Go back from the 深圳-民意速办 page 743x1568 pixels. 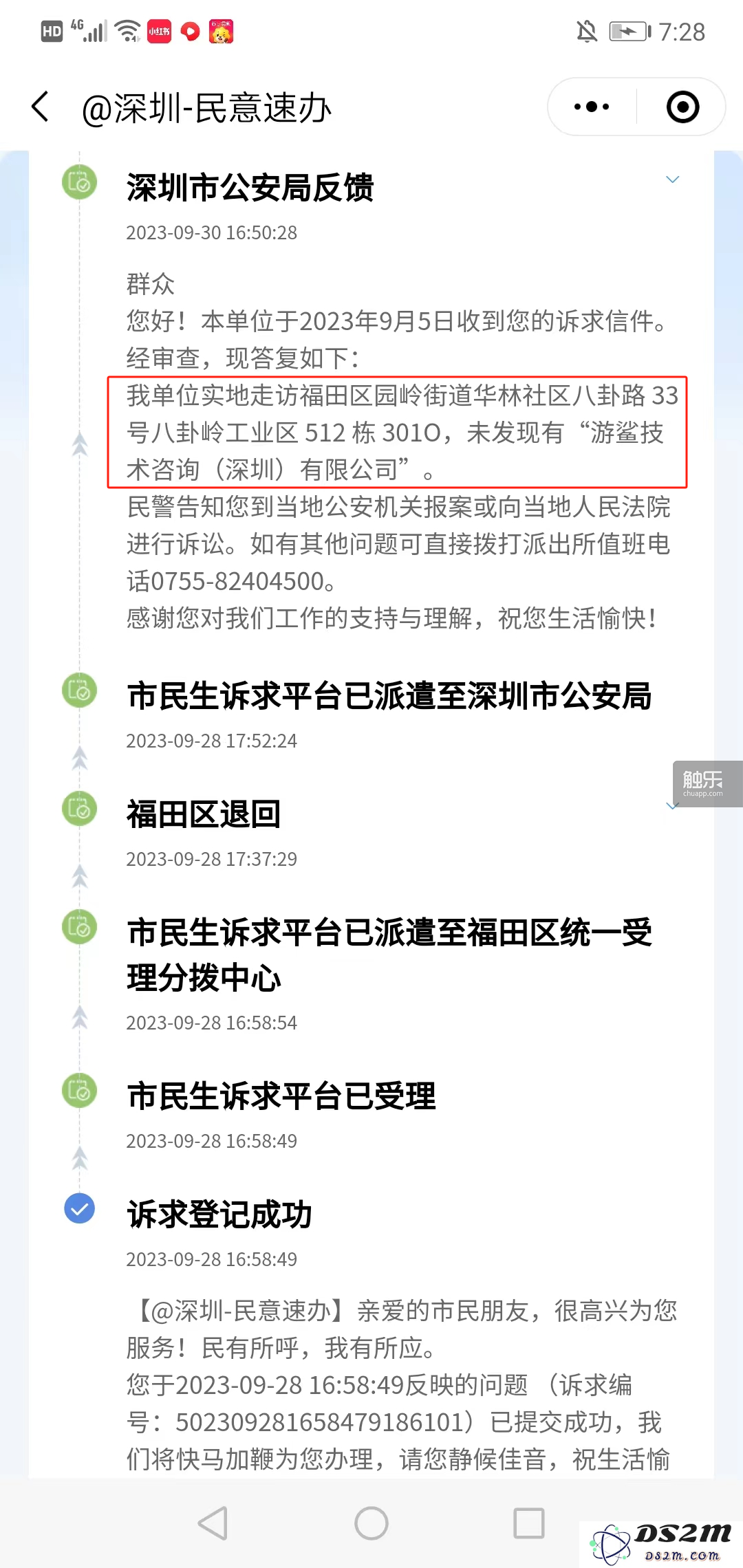(x=41, y=107)
